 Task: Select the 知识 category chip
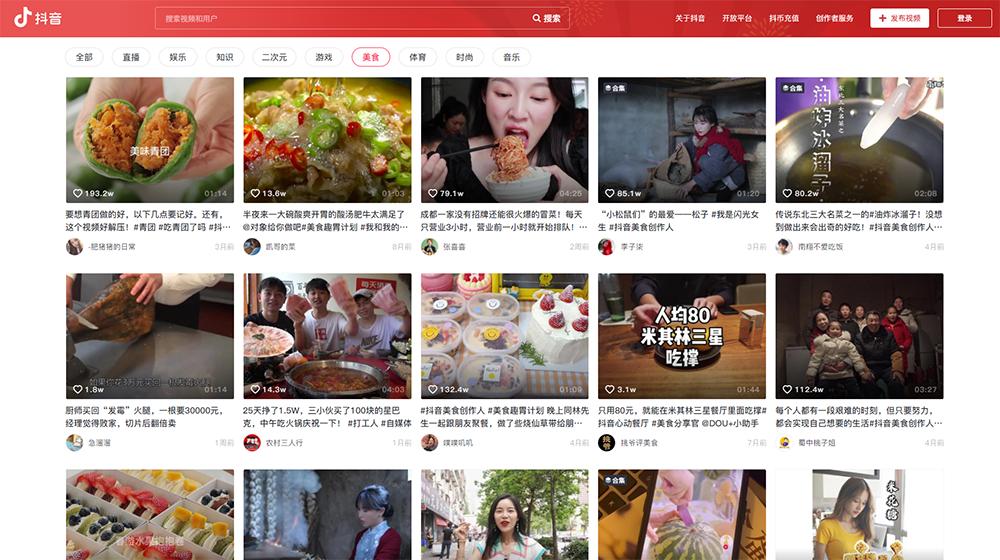pyautogui.click(x=225, y=57)
